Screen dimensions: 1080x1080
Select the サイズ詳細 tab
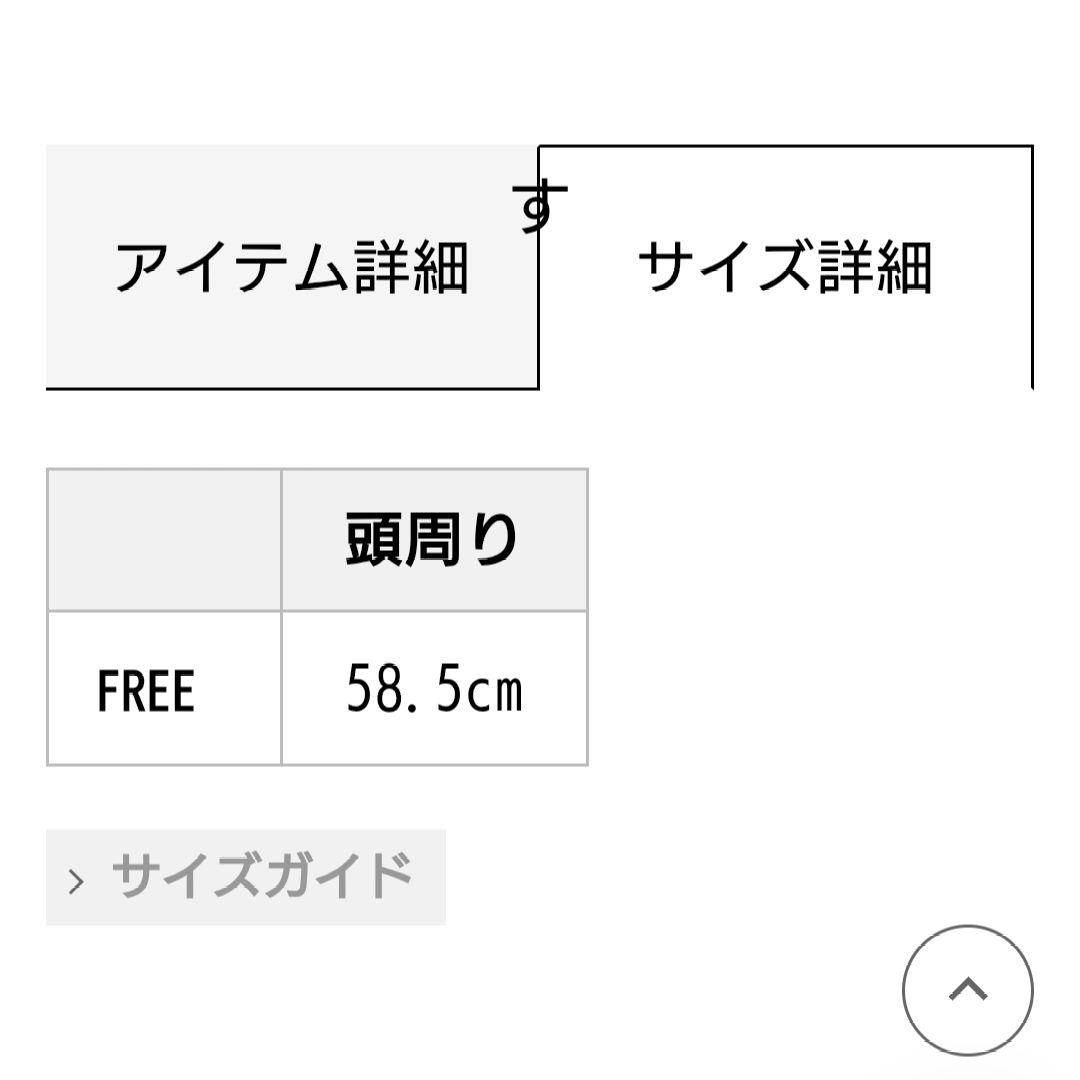point(785,267)
